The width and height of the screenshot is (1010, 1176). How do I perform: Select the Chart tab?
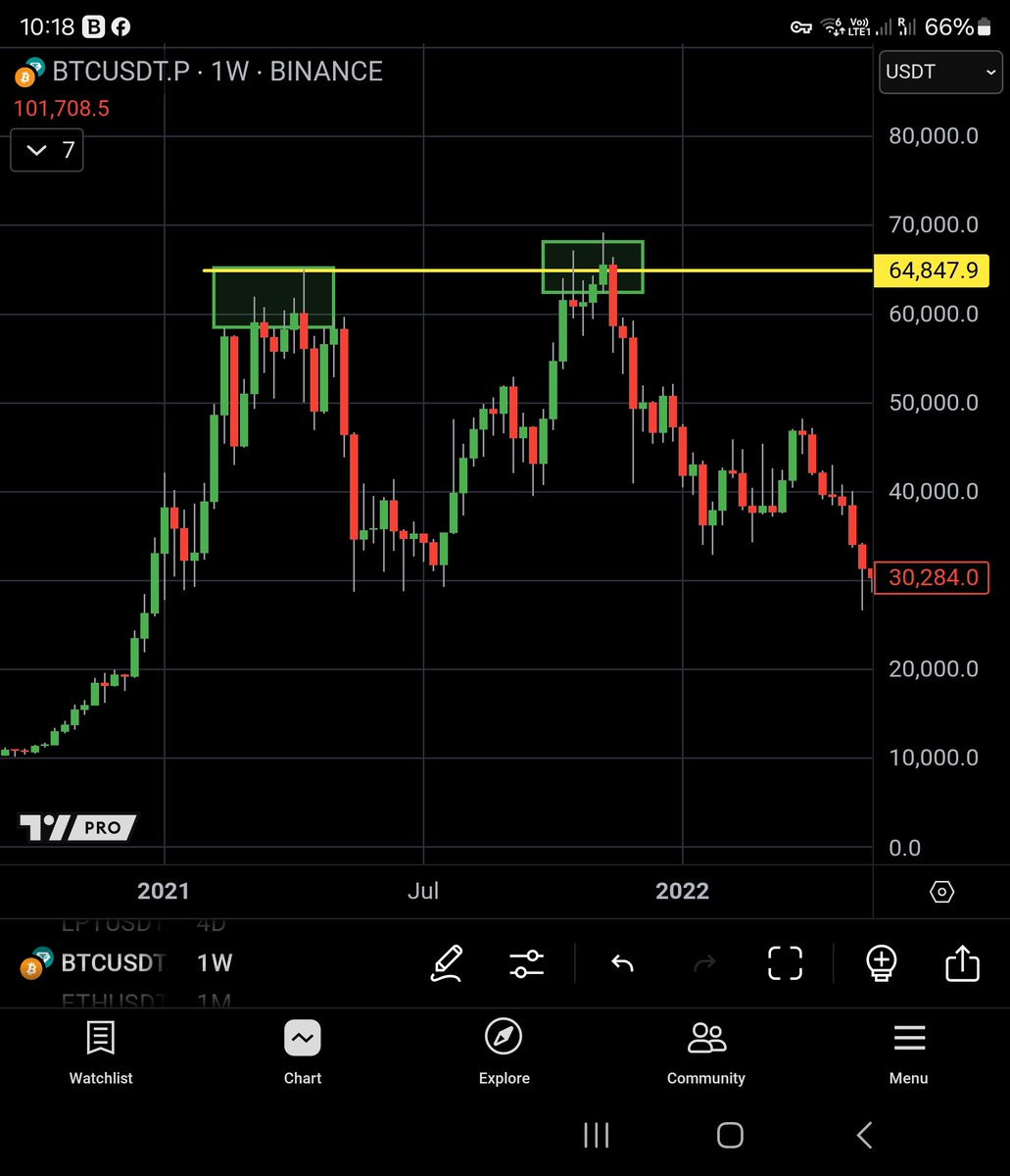(x=303, y=1053)
